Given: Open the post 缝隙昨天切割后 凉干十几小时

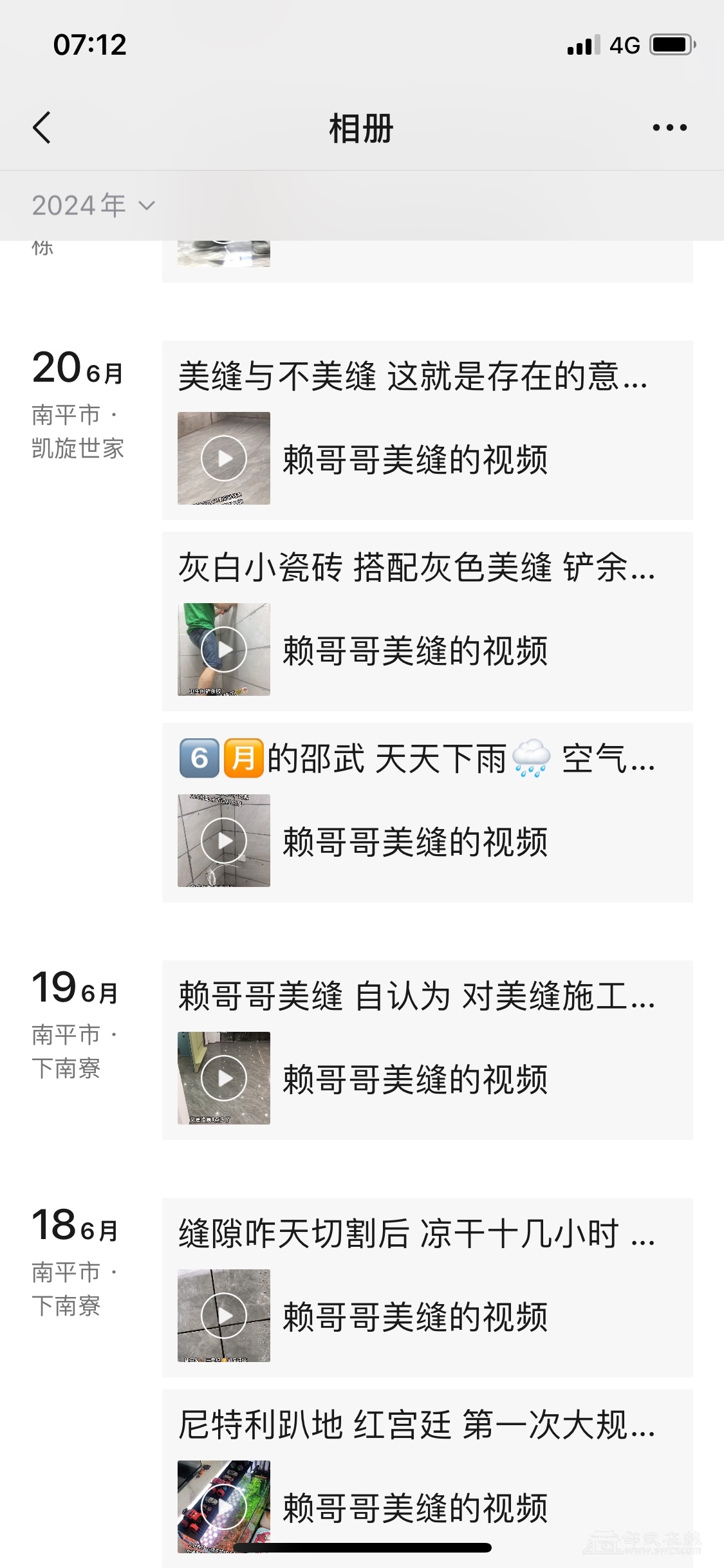Looking at the screenshot, I should coord(427,1287).
